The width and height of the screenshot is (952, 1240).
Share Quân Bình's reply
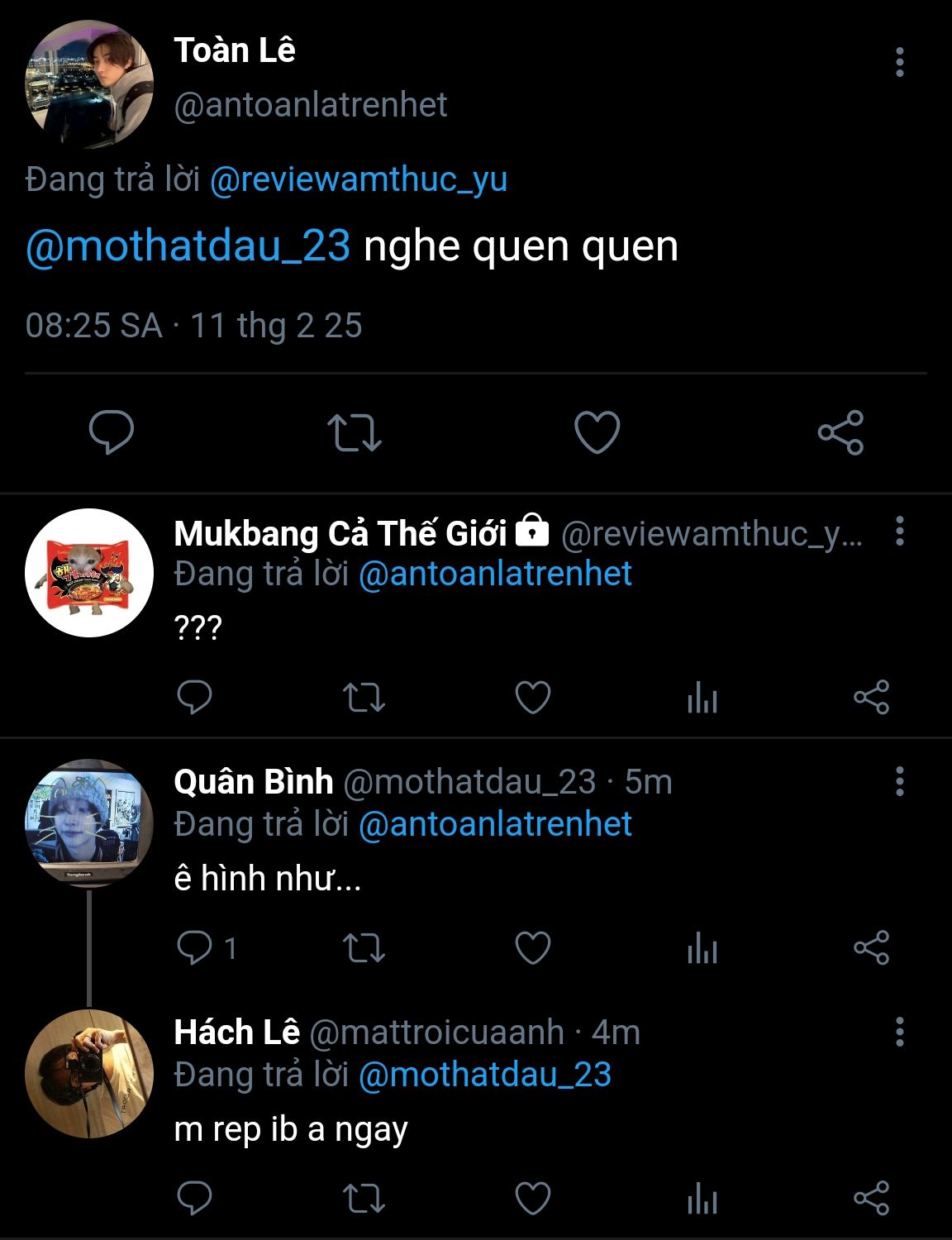(871, 947)
